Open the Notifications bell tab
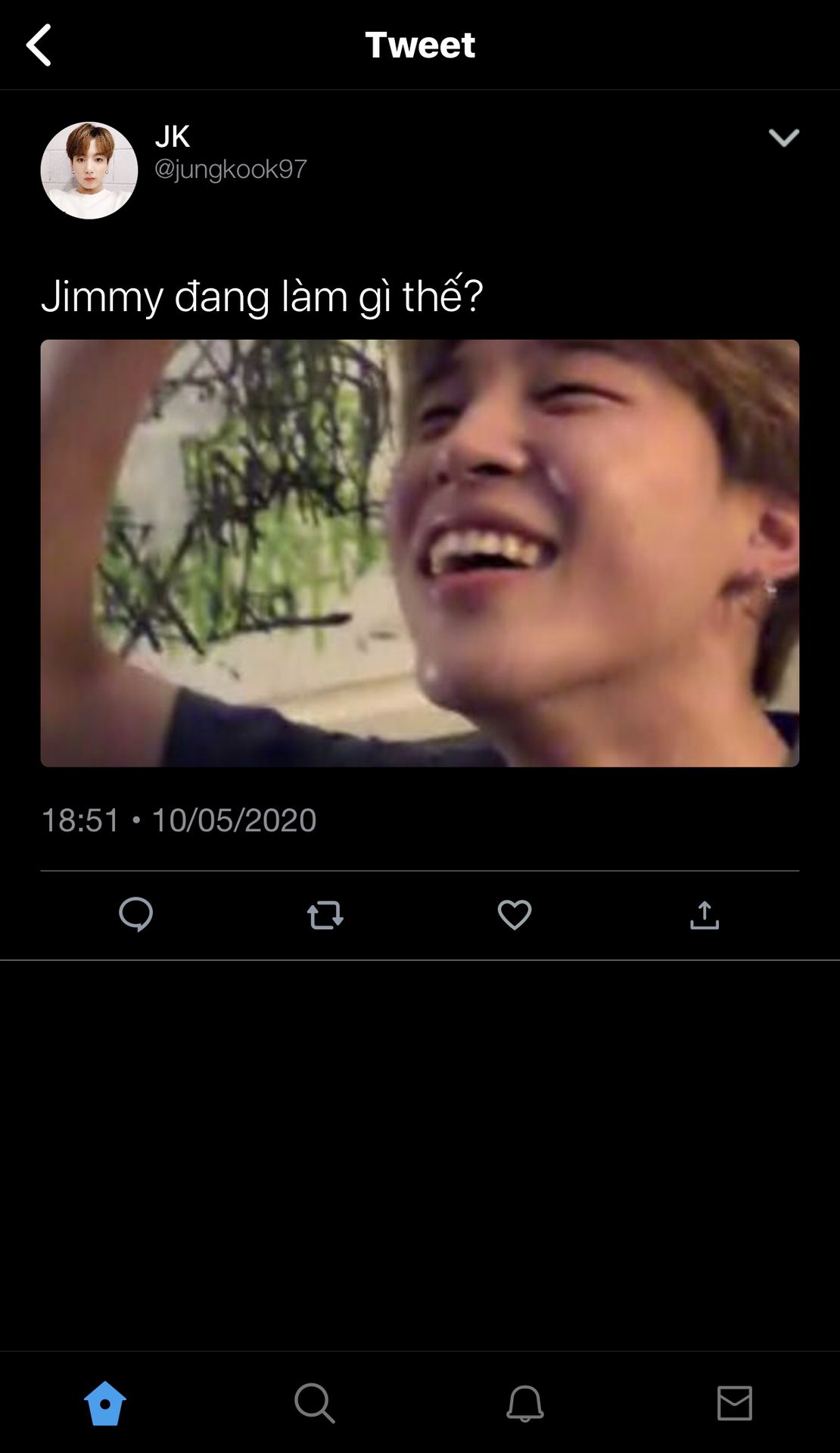Image resolution: width=840 pixels, height=1453 pixels. (x=524, y=1403)
